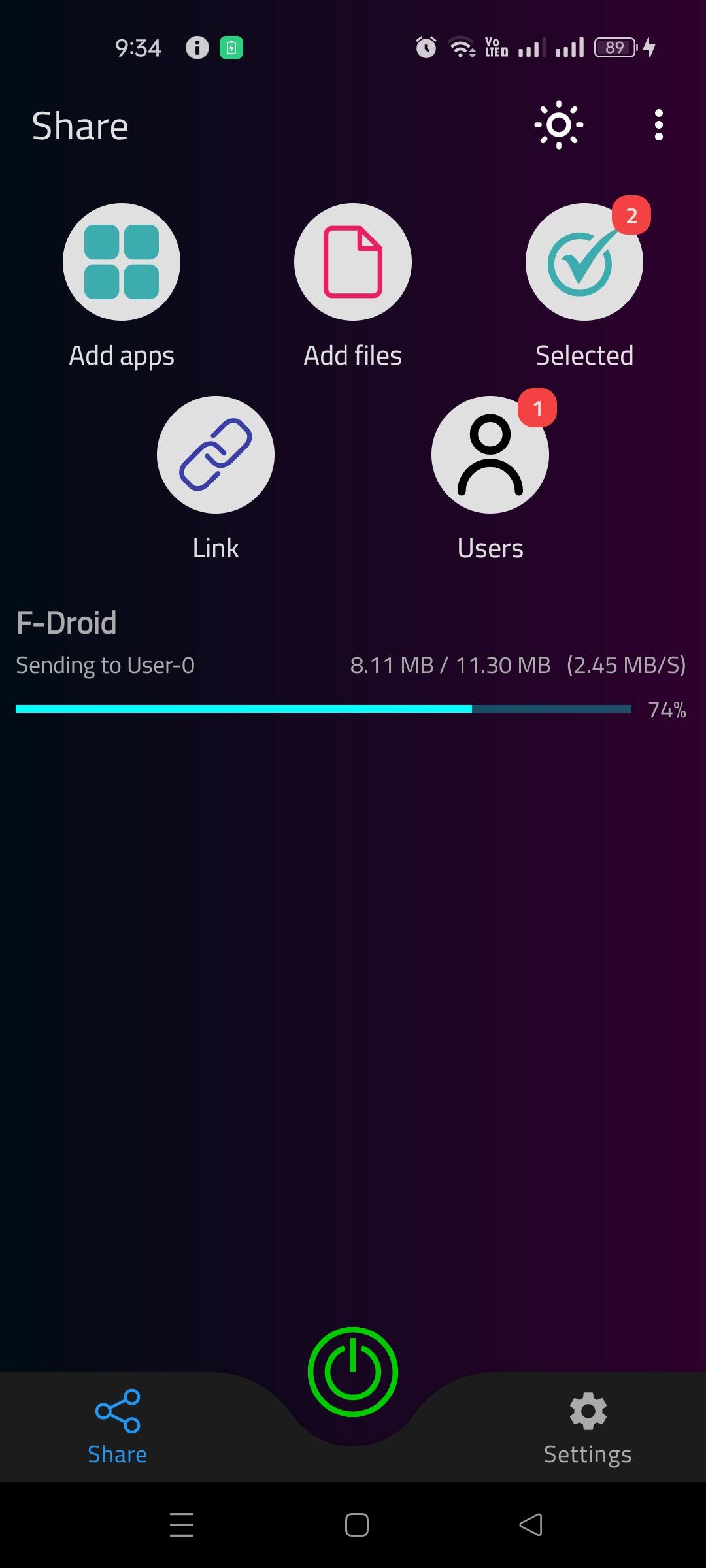Tap Add apps to share
The image size is (706, 1568).
click(x=122, y=262)
